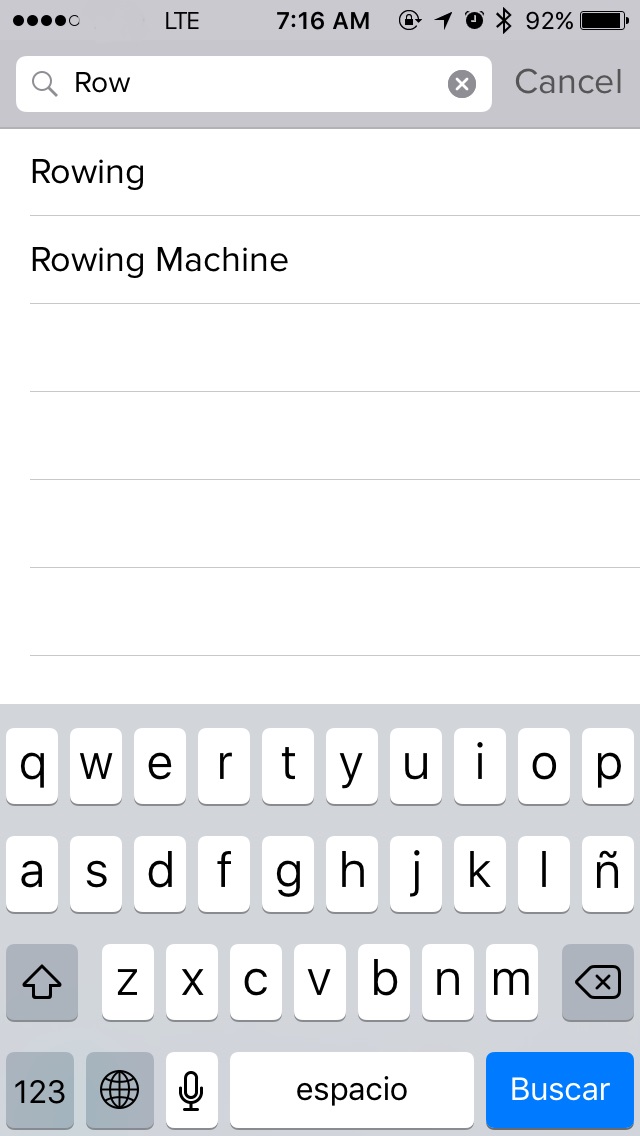Start dictation with the microphone key
This screenshot has height=1136, width=640.
coord(191,1089)
